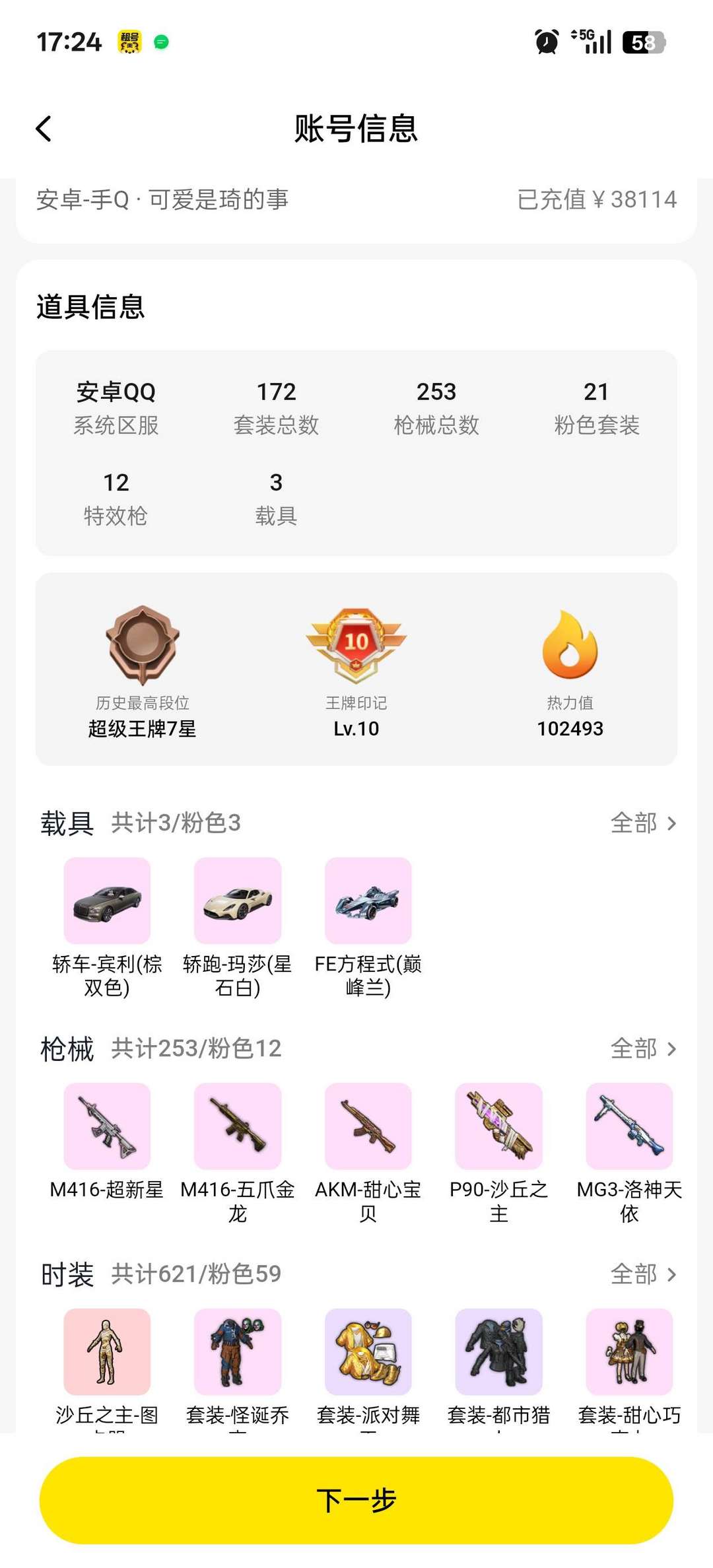Viewport: 713px width, 1568px height.
Task: See all 时装 items via 全部
Action: pos(643,1274)
